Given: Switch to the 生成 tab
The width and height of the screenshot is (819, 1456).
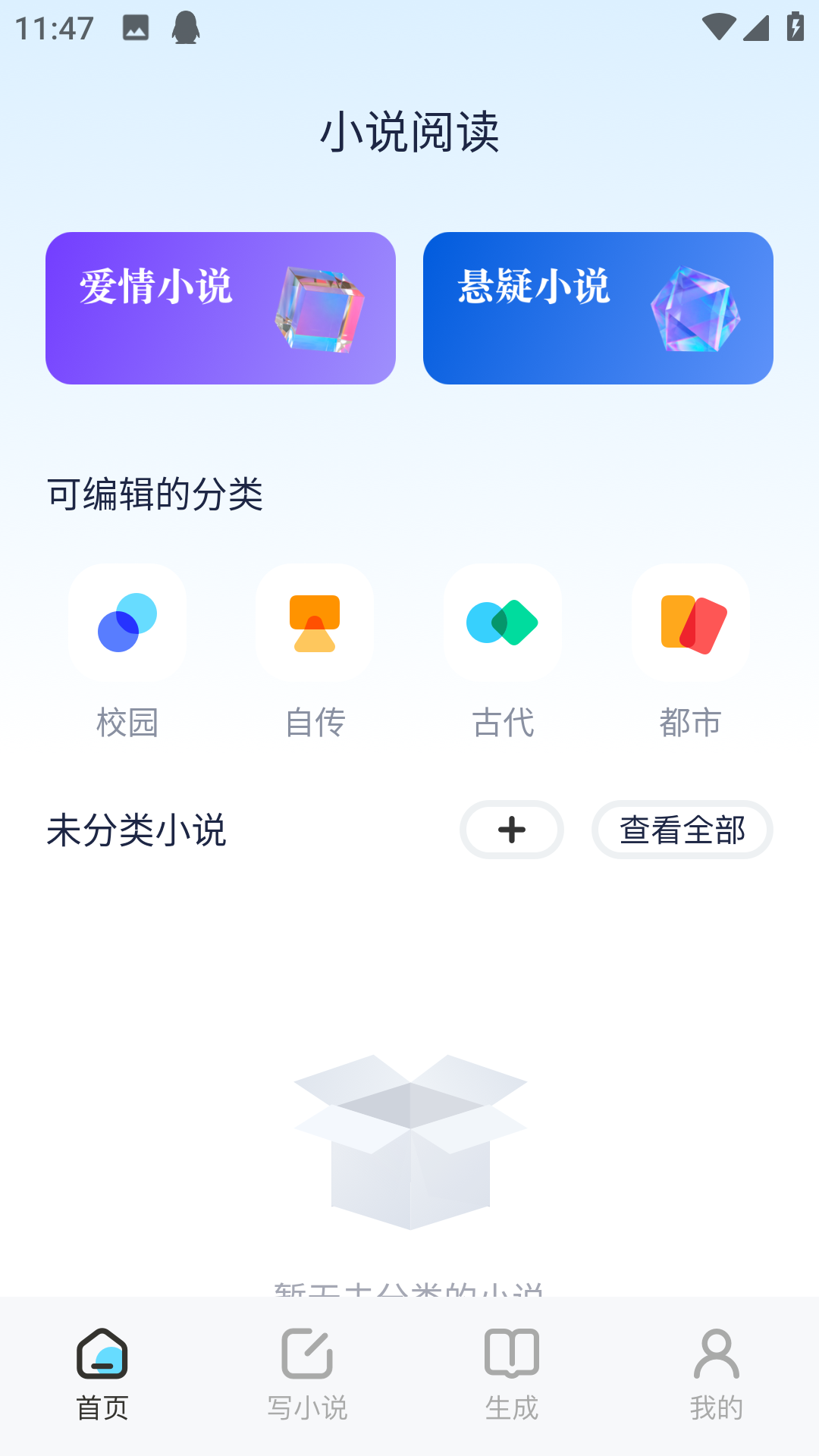Looking at the screenshot, I should 512,1374.
